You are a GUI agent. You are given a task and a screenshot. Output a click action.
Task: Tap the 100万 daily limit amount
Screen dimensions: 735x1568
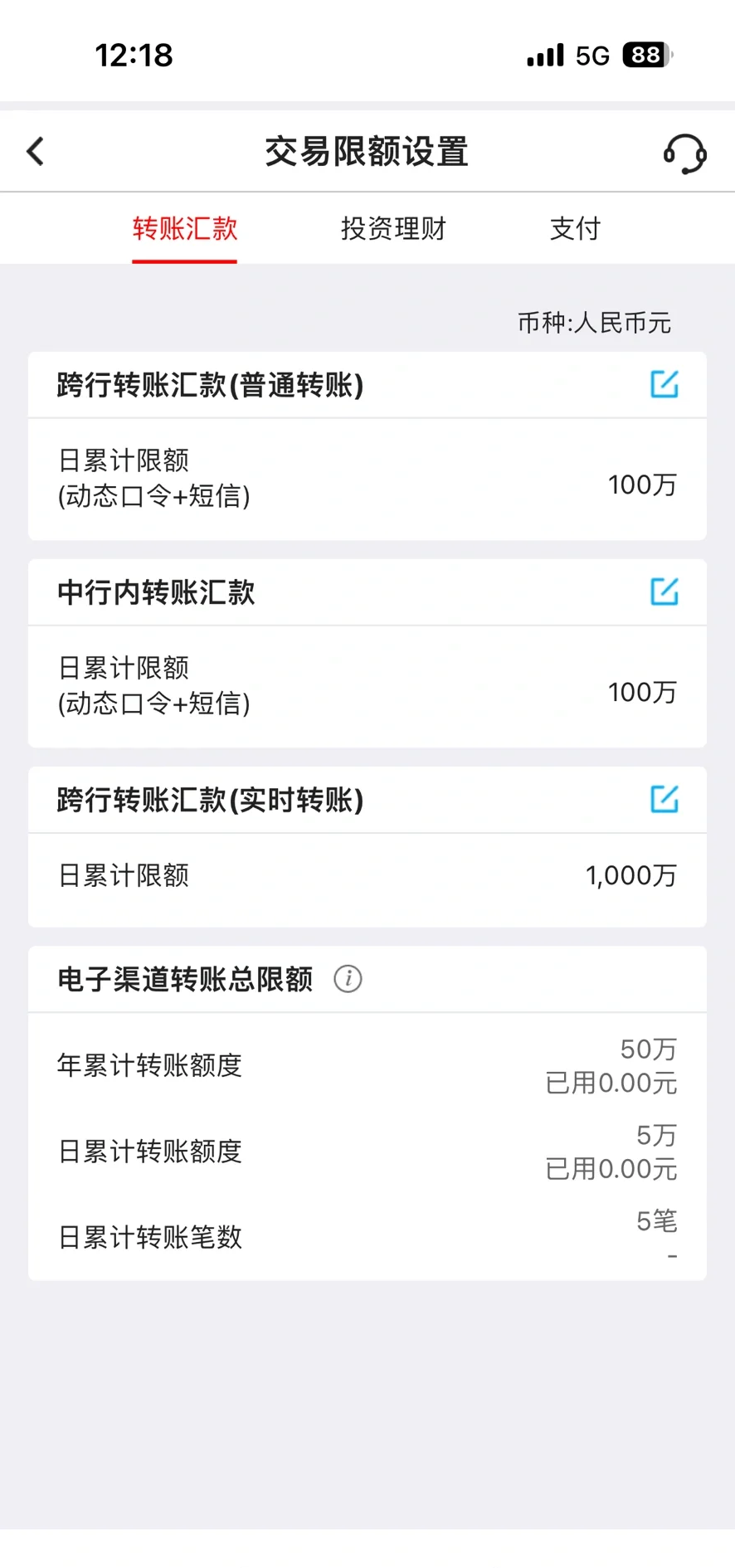point(642,485)
